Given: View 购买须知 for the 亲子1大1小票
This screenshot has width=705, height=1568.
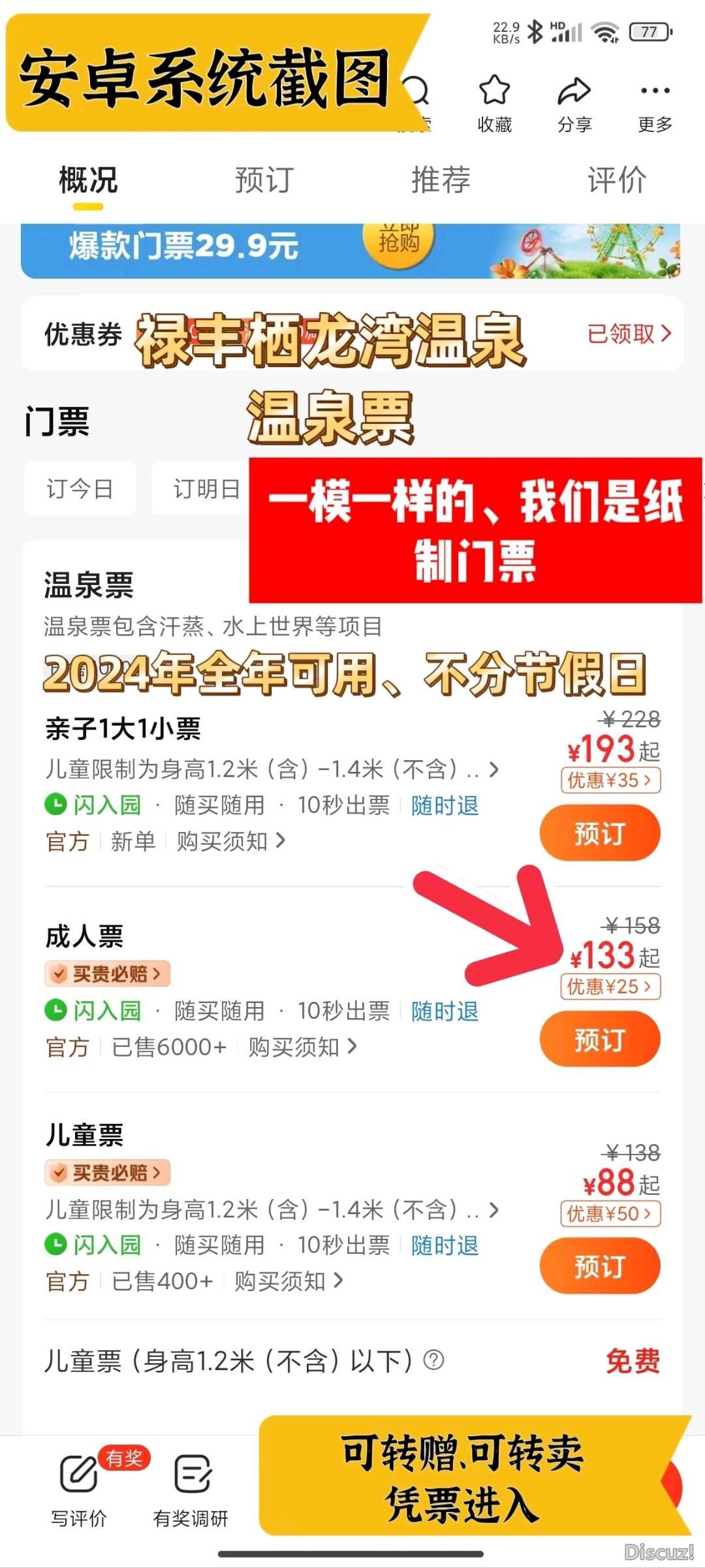Looking at the screenshot, I should tap(230, 841).
